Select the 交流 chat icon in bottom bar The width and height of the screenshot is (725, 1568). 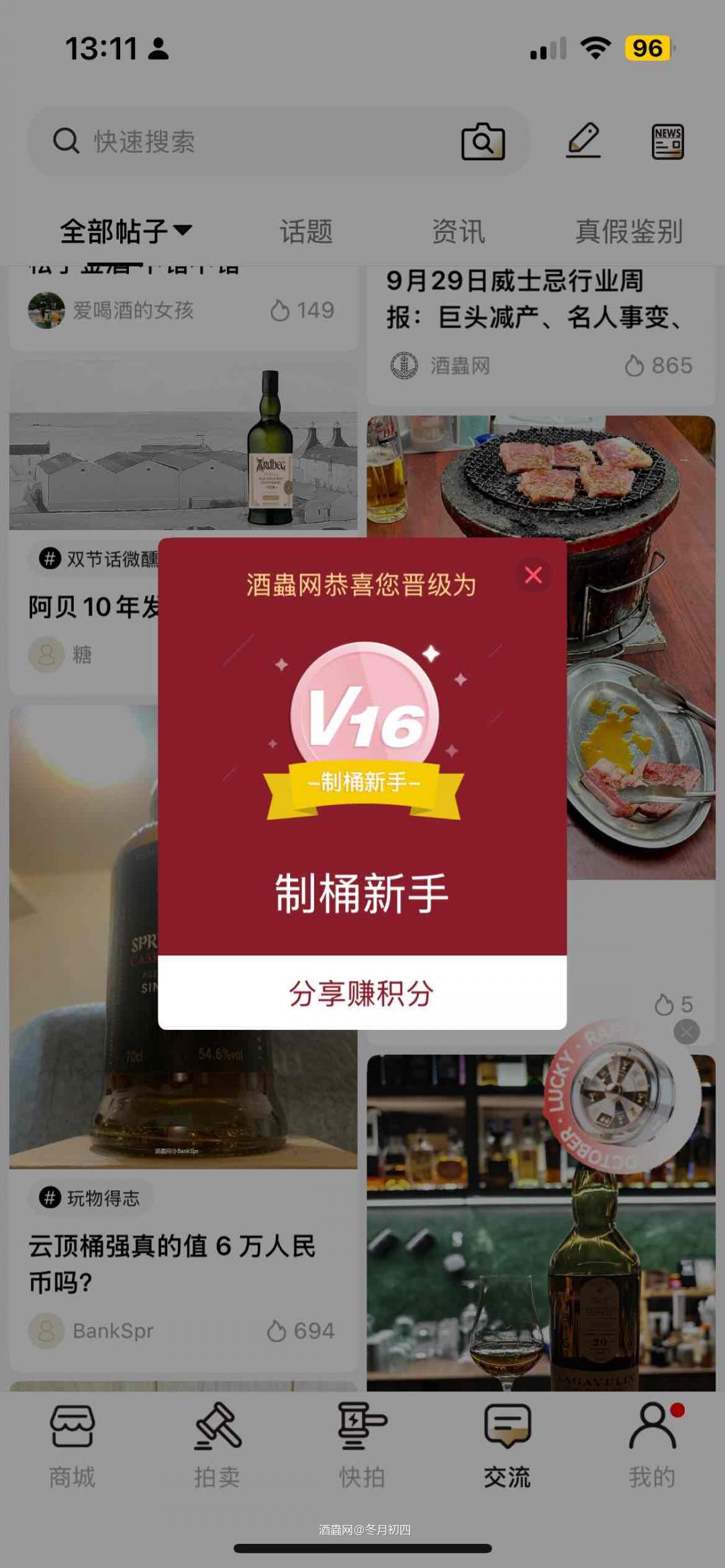[507, 1441]
